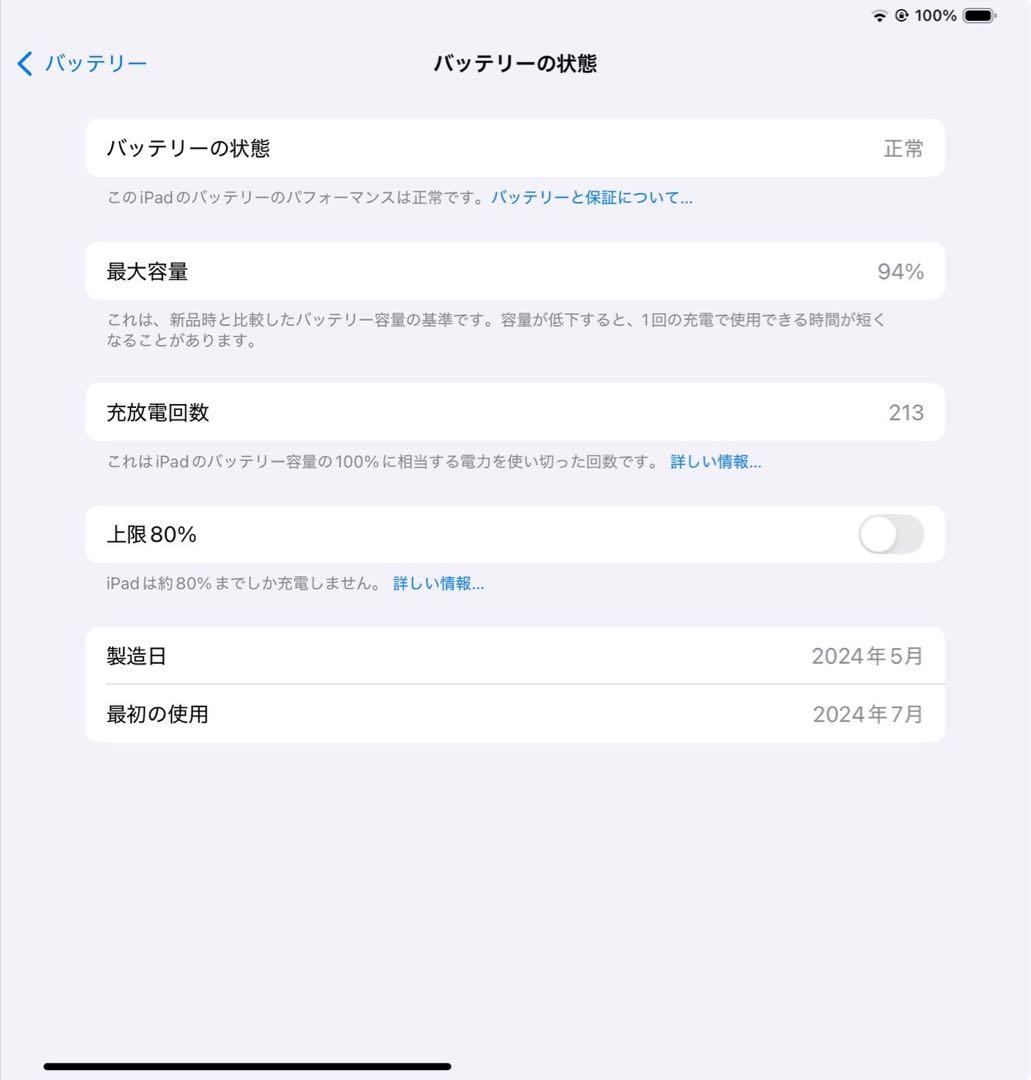Return to バッテリー settings screen
The width and height of the screenshot is (1031, 1080).
click(x=80, y=63)
